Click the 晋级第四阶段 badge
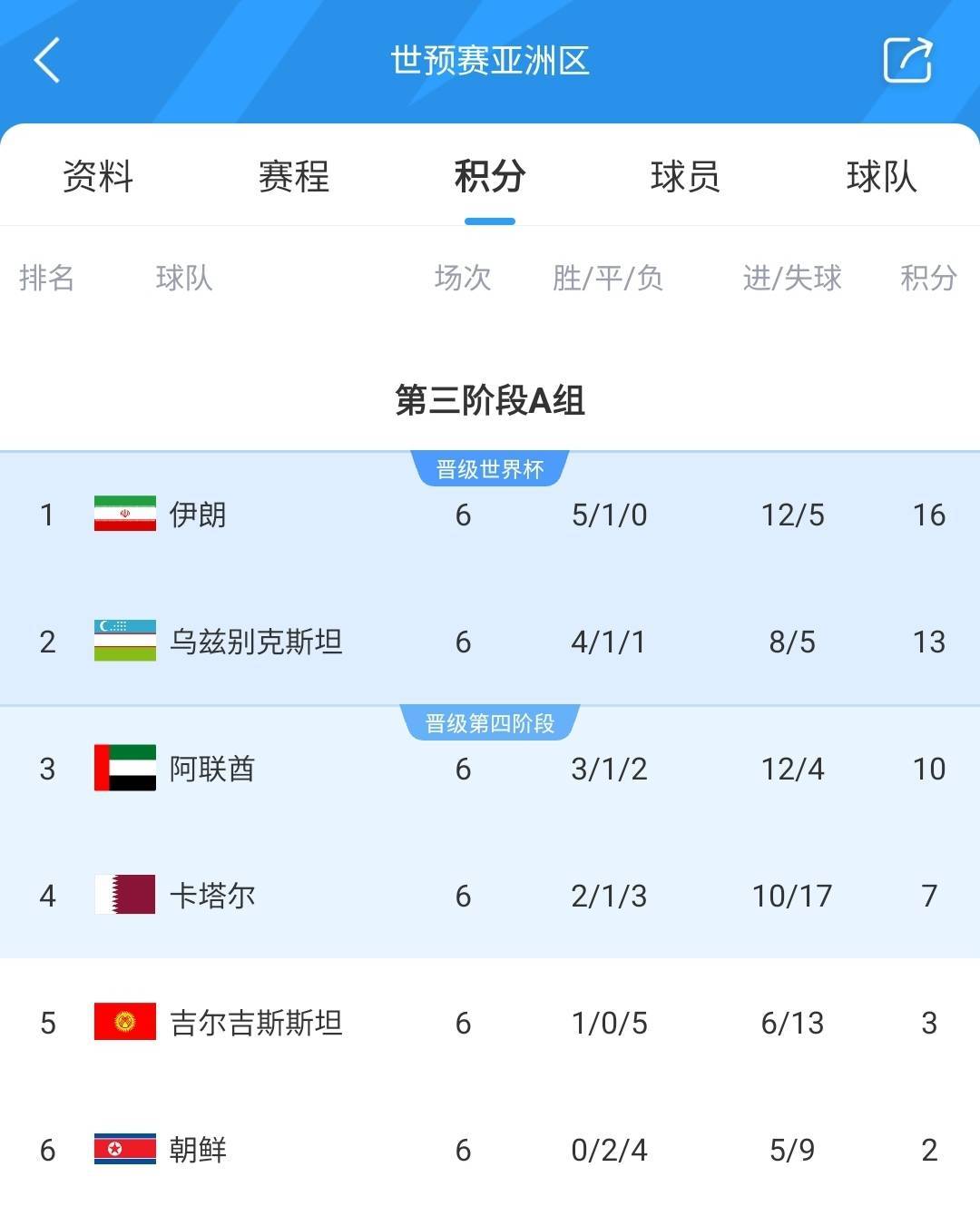The height and width of the screenshot is (1226, 980). pyautogui.click(x=490, y=721)
